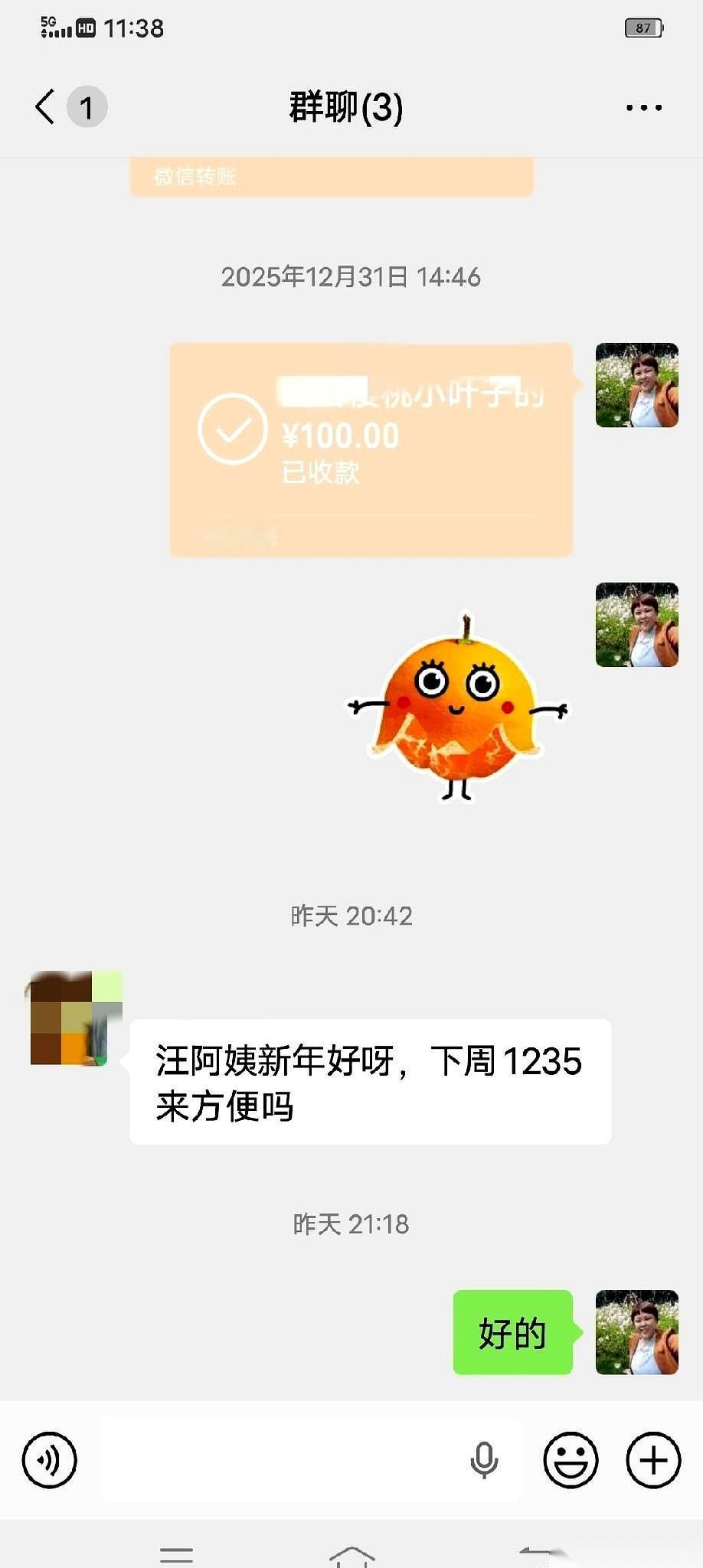The width and height of the screenshot is (703, 1568).
Task: Tap the unread badge showing 1
Action: (x=88, y=107)
